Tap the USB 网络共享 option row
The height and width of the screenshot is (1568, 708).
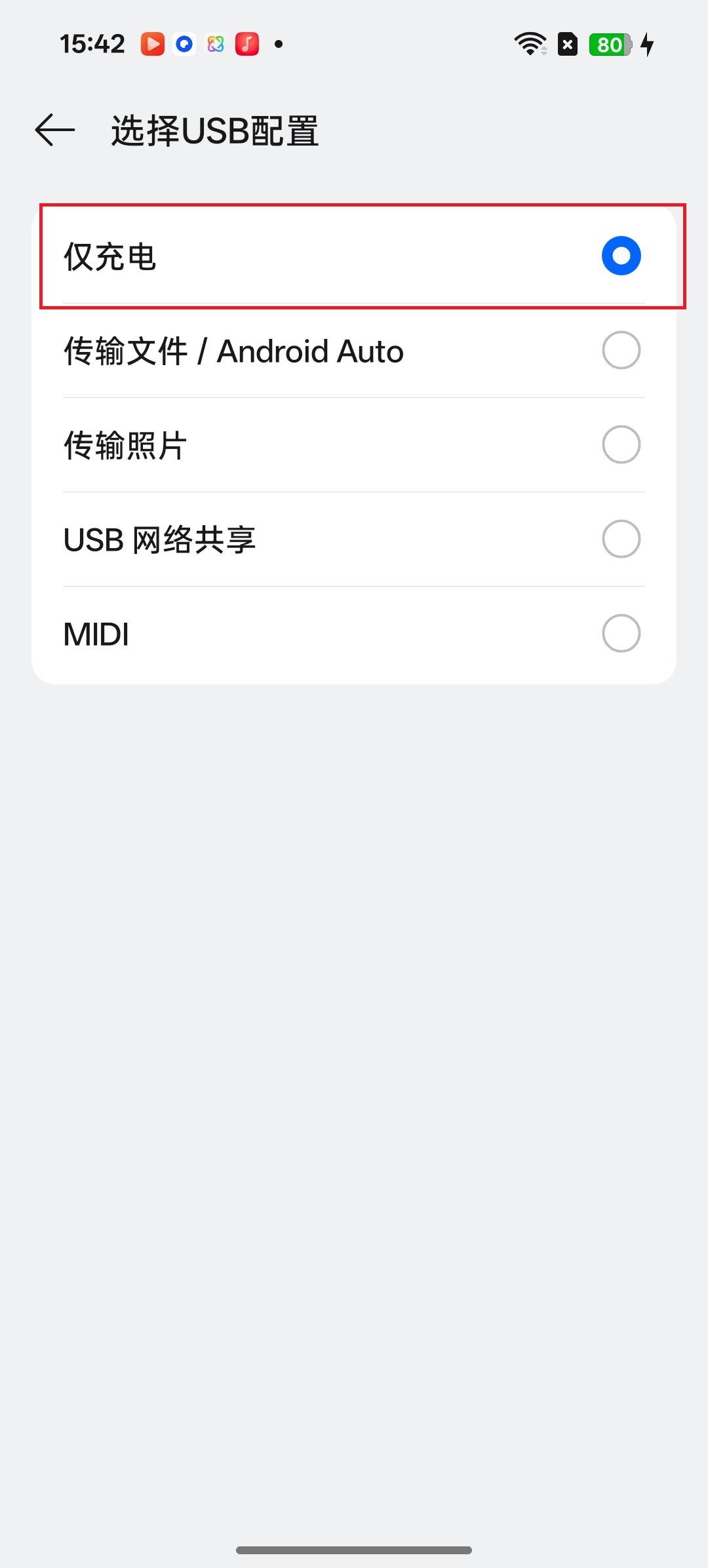tap(262, 539)
